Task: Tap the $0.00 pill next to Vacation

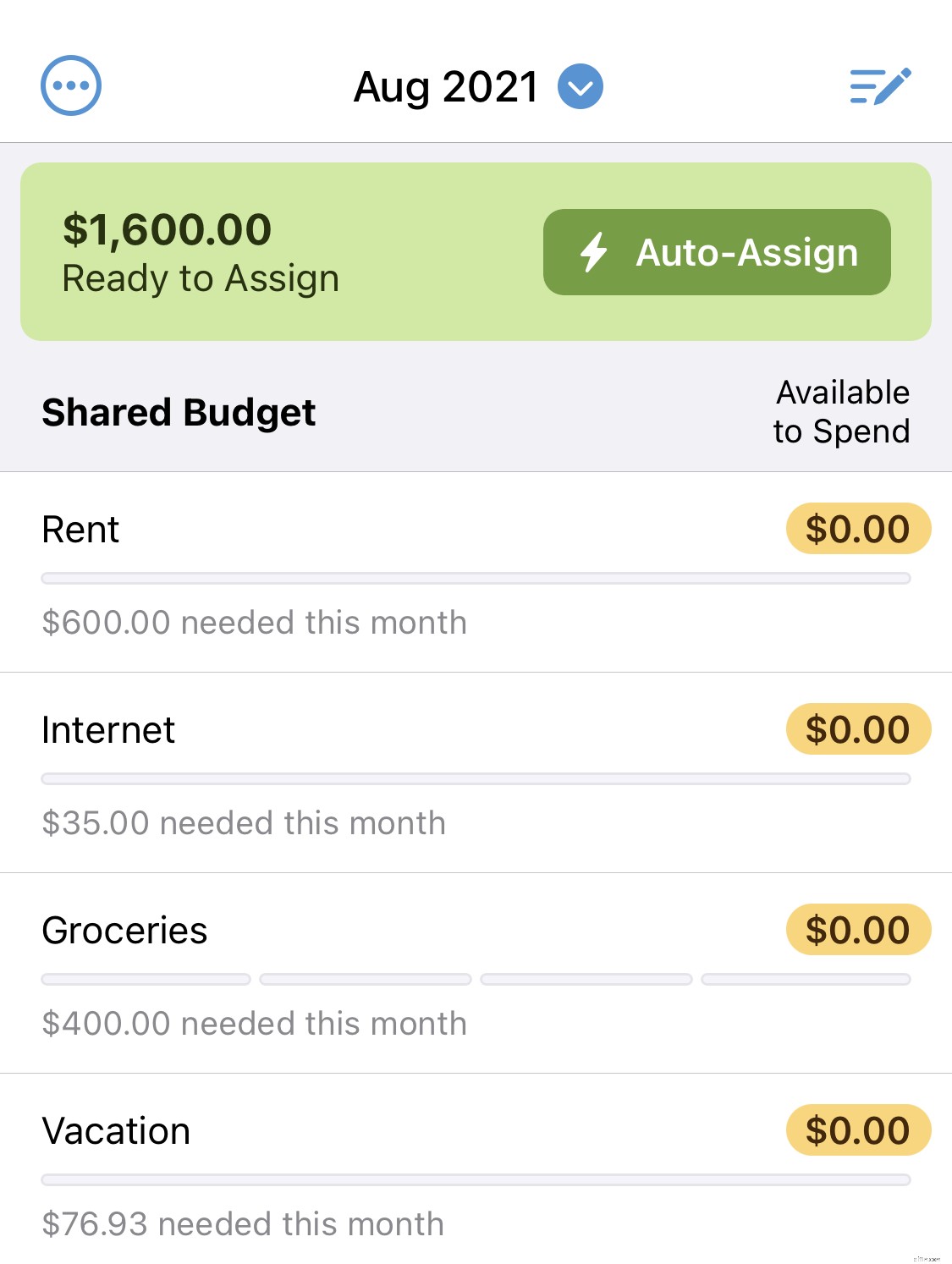Action: tap(857, 1129)
